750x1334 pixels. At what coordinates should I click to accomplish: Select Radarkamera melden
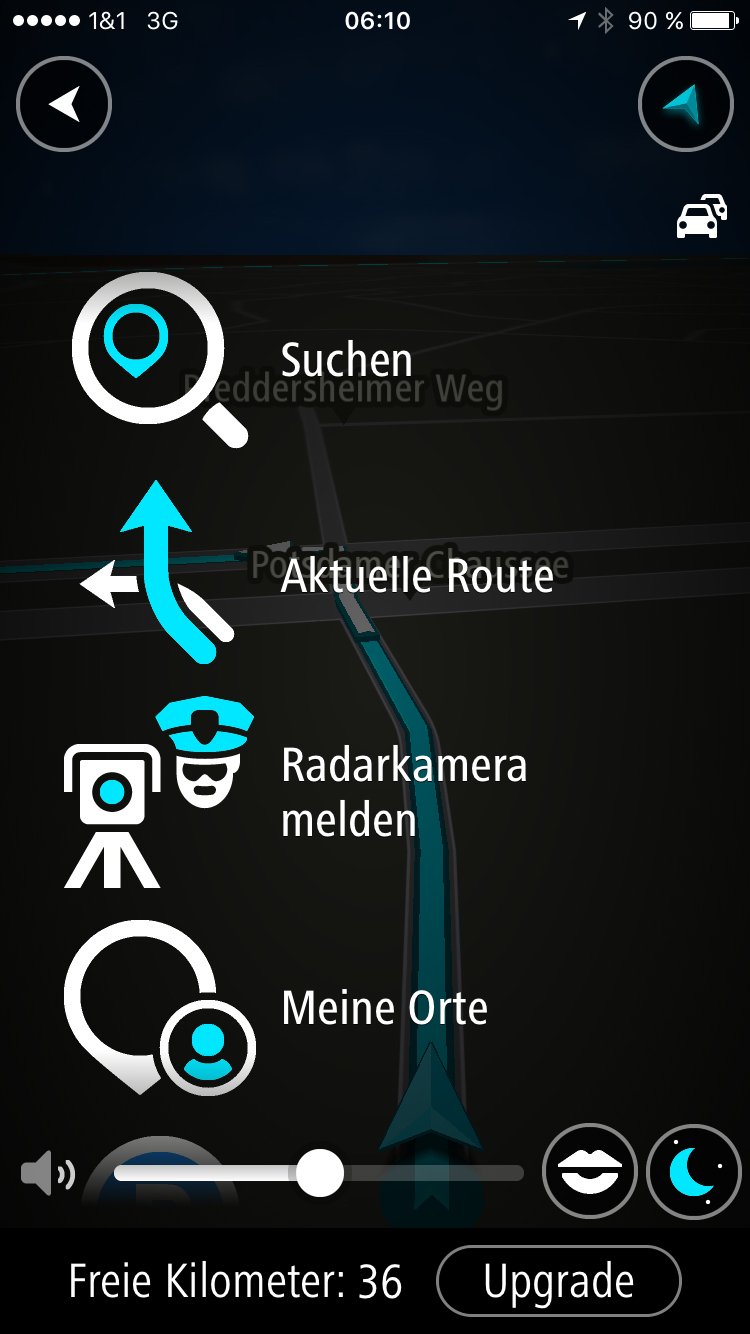pyautogui.click(x=403, y=792)
